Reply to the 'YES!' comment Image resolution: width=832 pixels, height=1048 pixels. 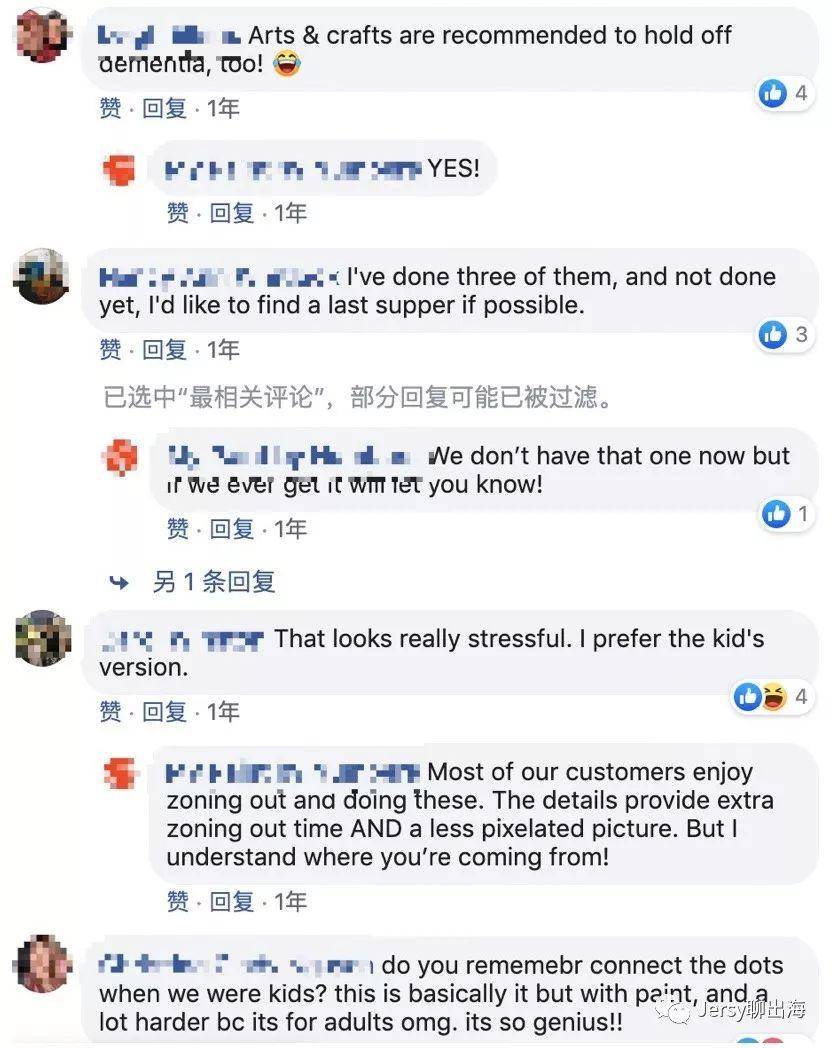[231, 213]
